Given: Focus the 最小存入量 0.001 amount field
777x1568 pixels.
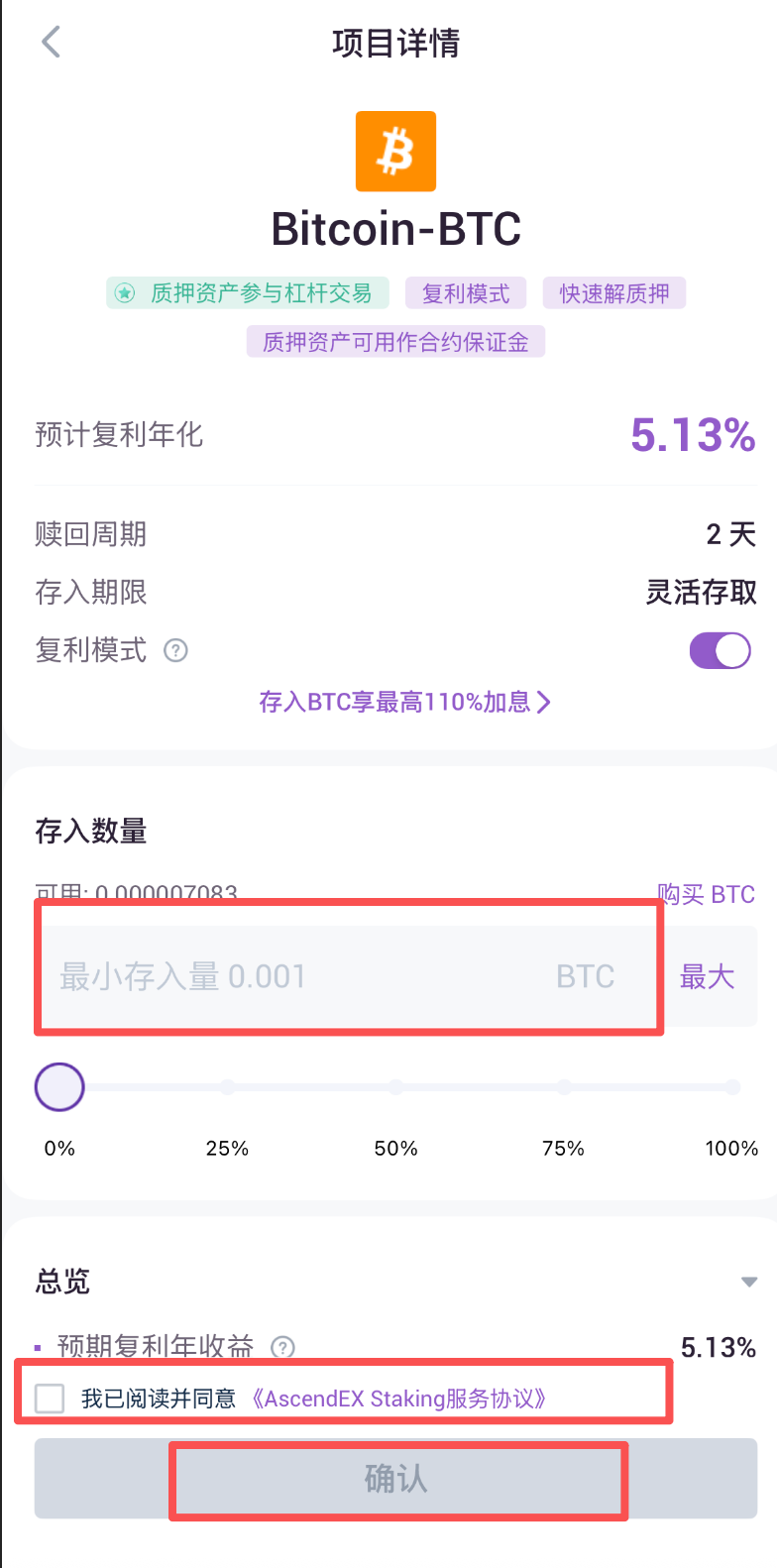Looking at the screenshot, I should coord(297,977).
